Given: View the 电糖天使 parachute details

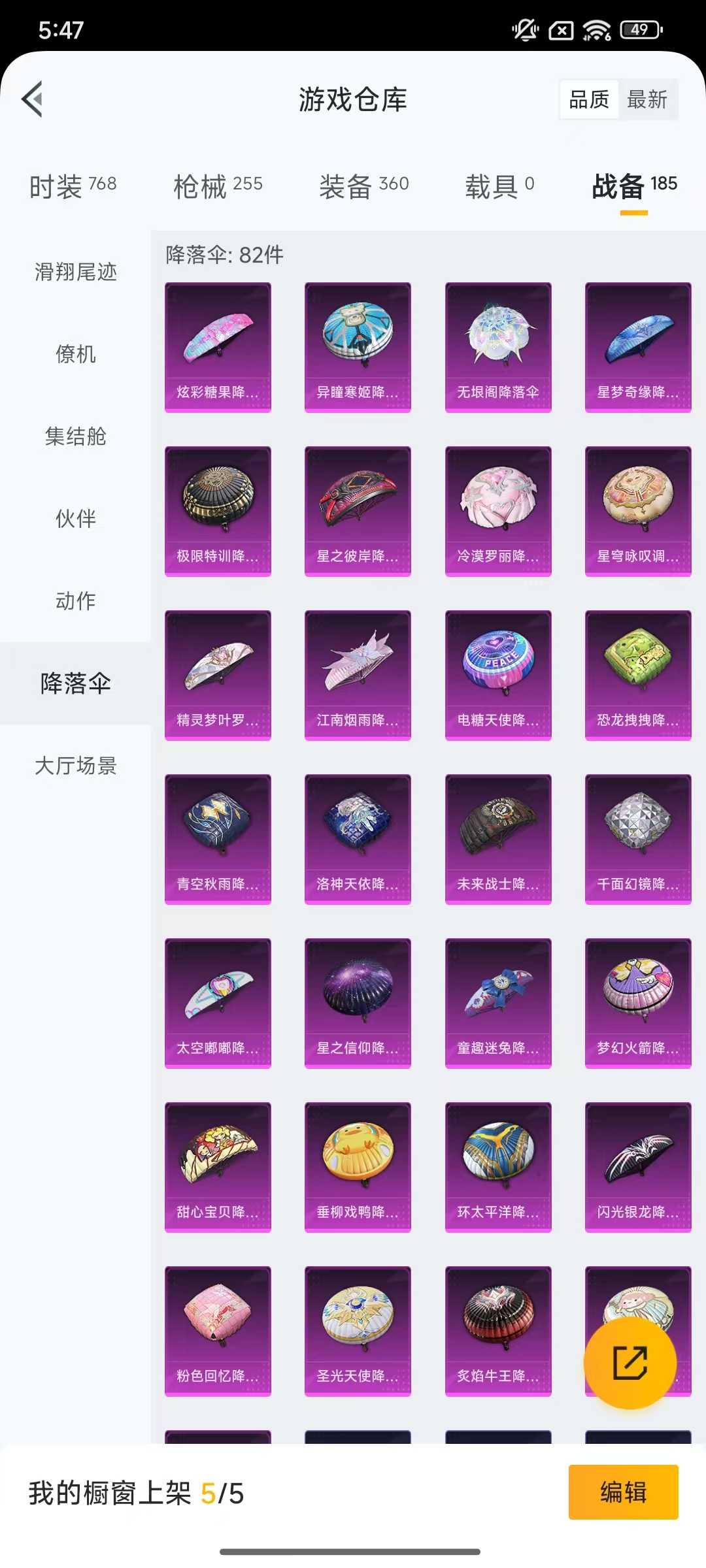Looking at the screenshot, I should (x=498, y=676).
